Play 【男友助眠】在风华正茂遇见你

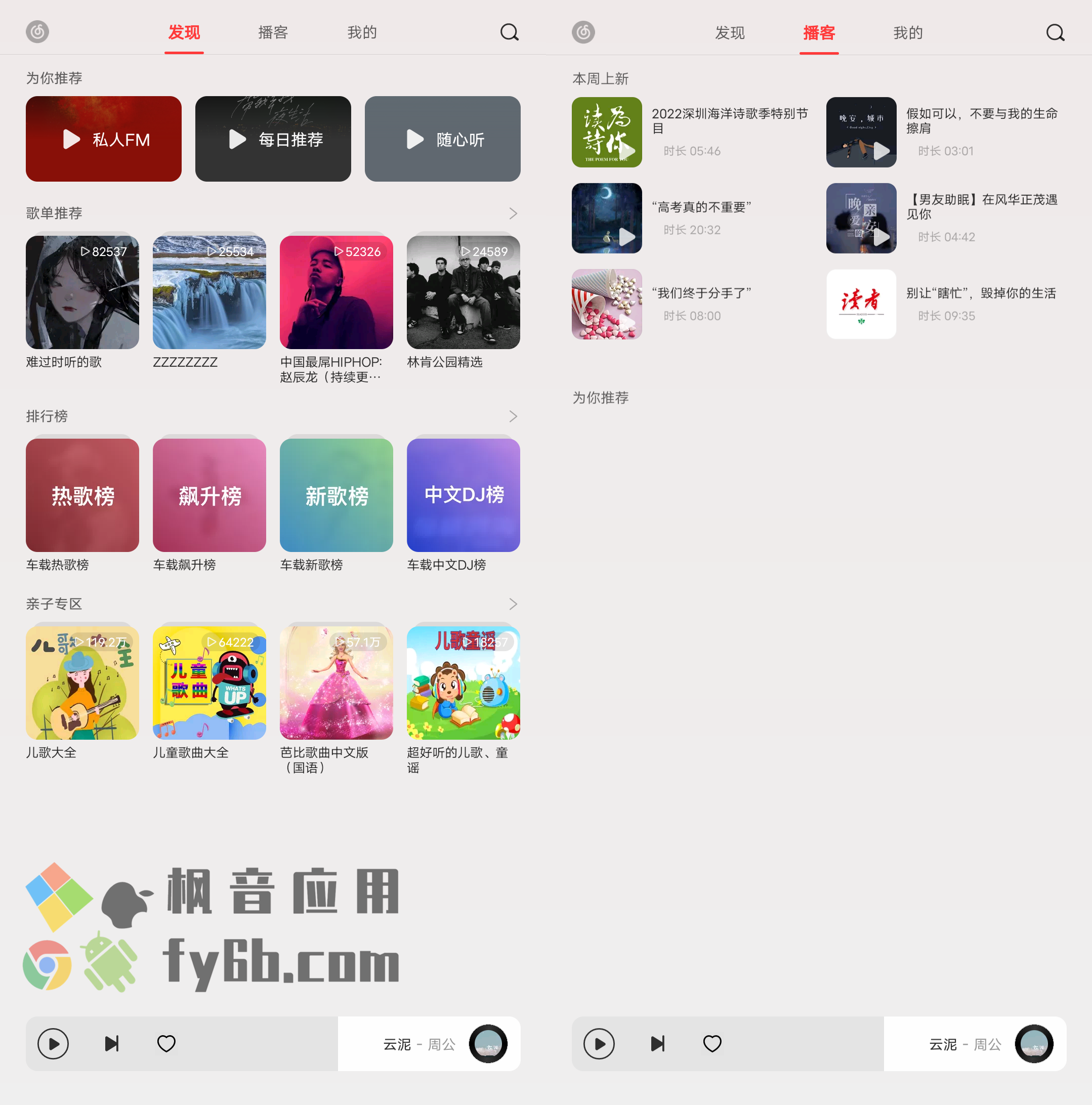pos(861,219)
